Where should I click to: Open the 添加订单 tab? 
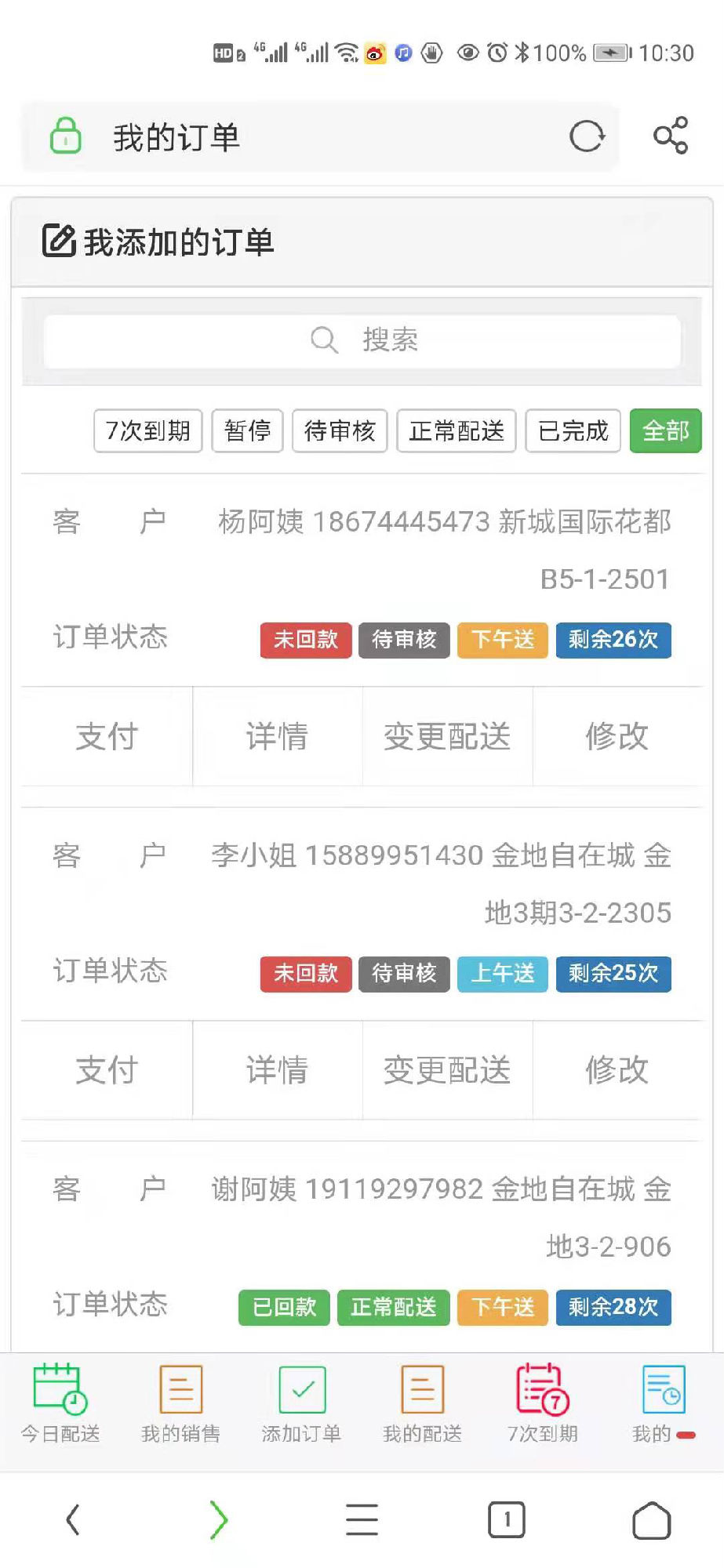click(x=302, y=1404)
